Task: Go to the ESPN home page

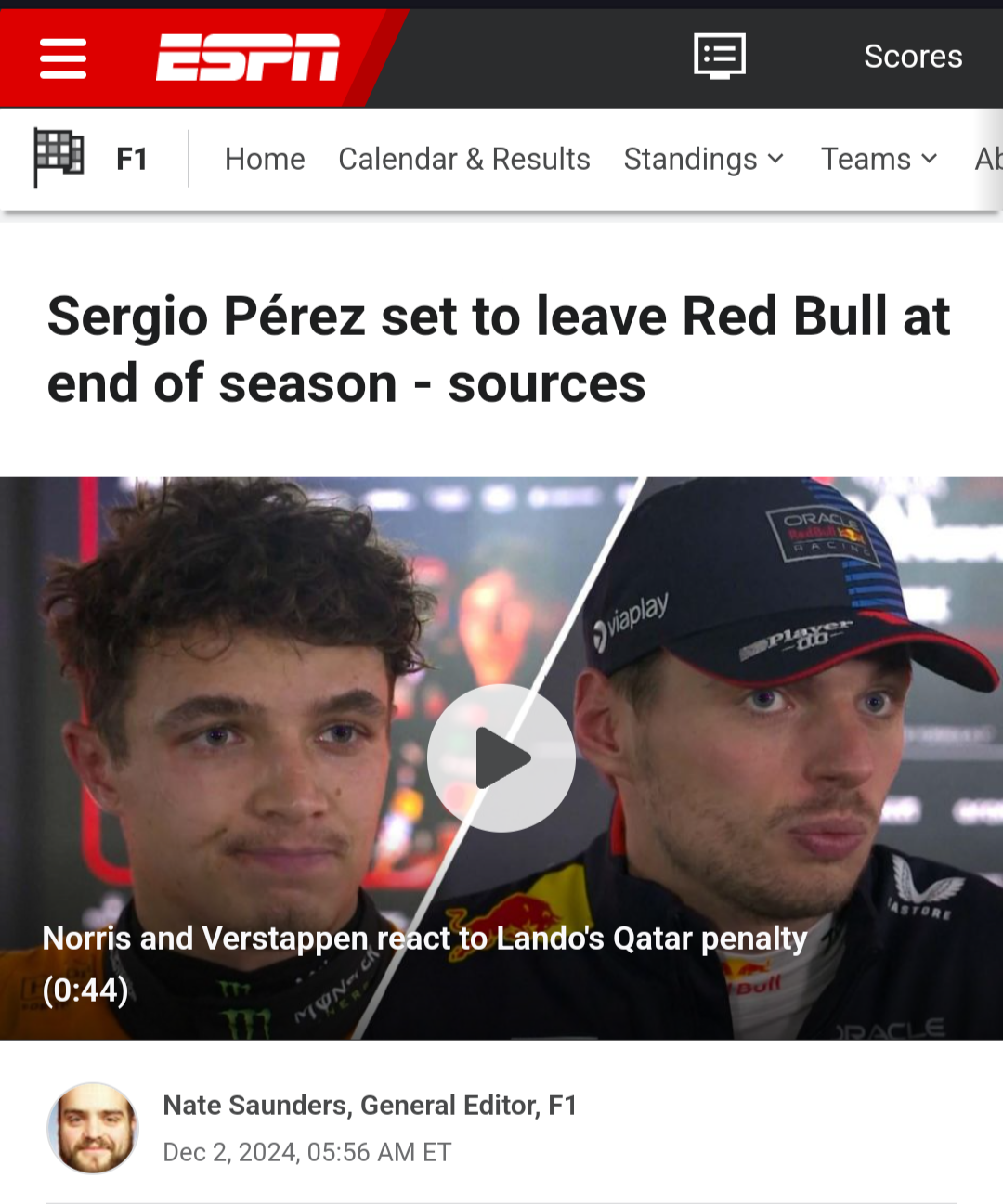Action: click(x=248, y=58)
